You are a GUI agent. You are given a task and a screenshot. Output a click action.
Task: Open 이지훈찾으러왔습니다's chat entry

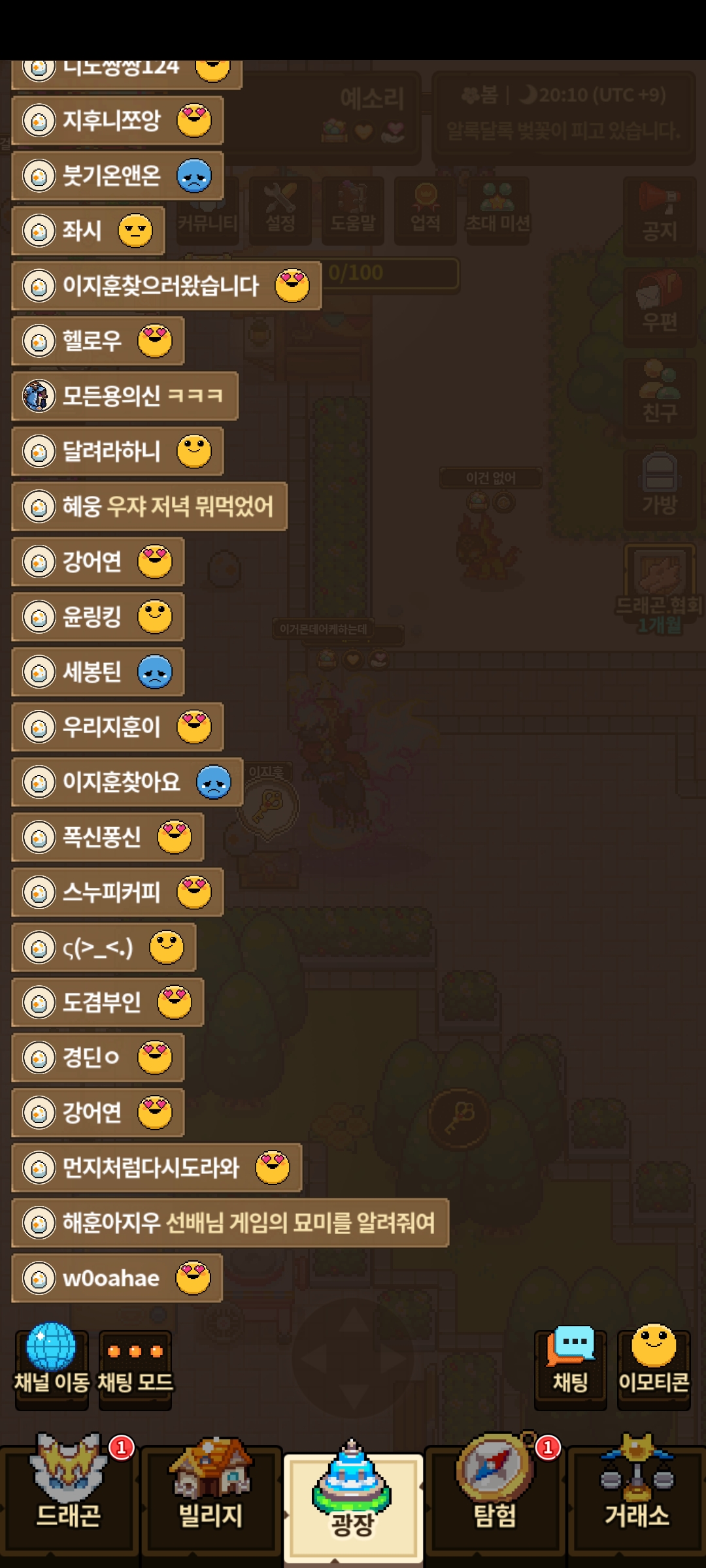167,286
